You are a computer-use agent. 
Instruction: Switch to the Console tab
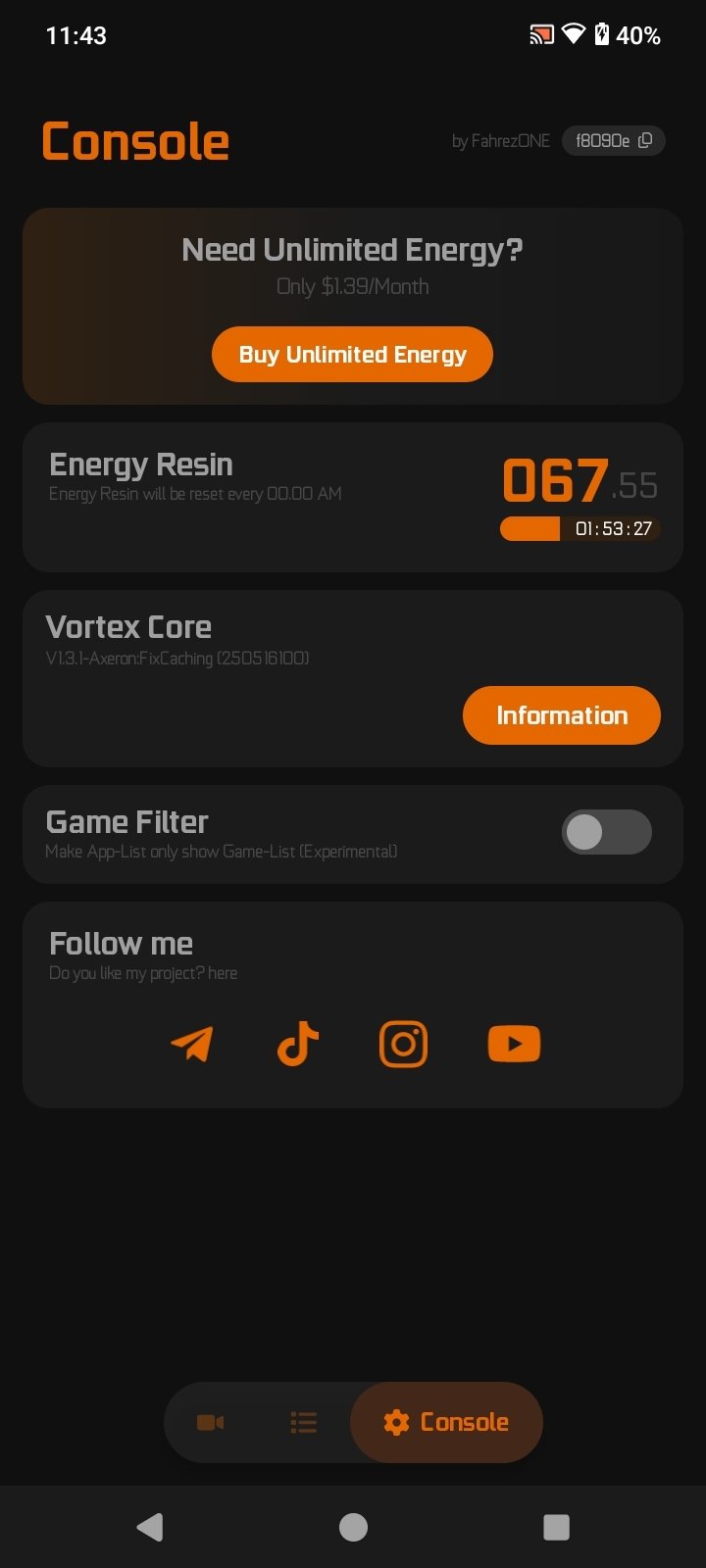pyautogui.click(x=446, y=1422)
